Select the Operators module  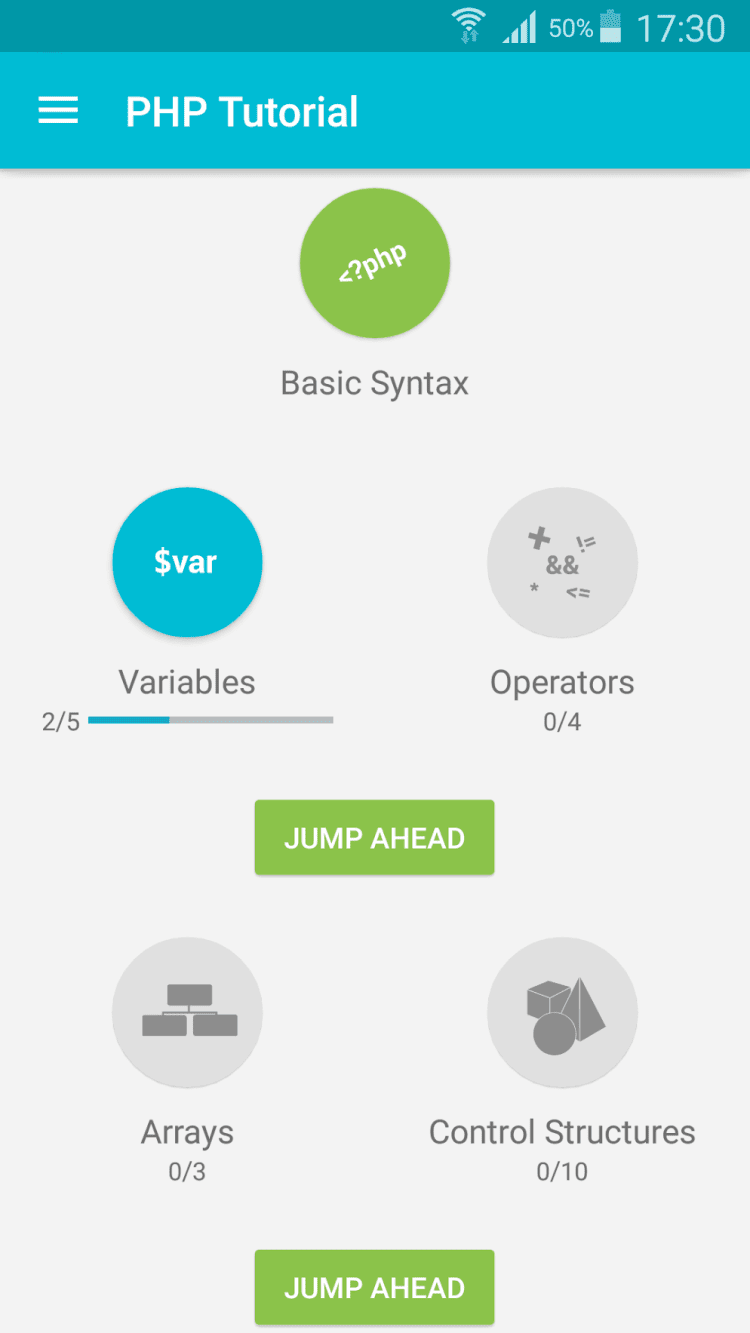562,562
